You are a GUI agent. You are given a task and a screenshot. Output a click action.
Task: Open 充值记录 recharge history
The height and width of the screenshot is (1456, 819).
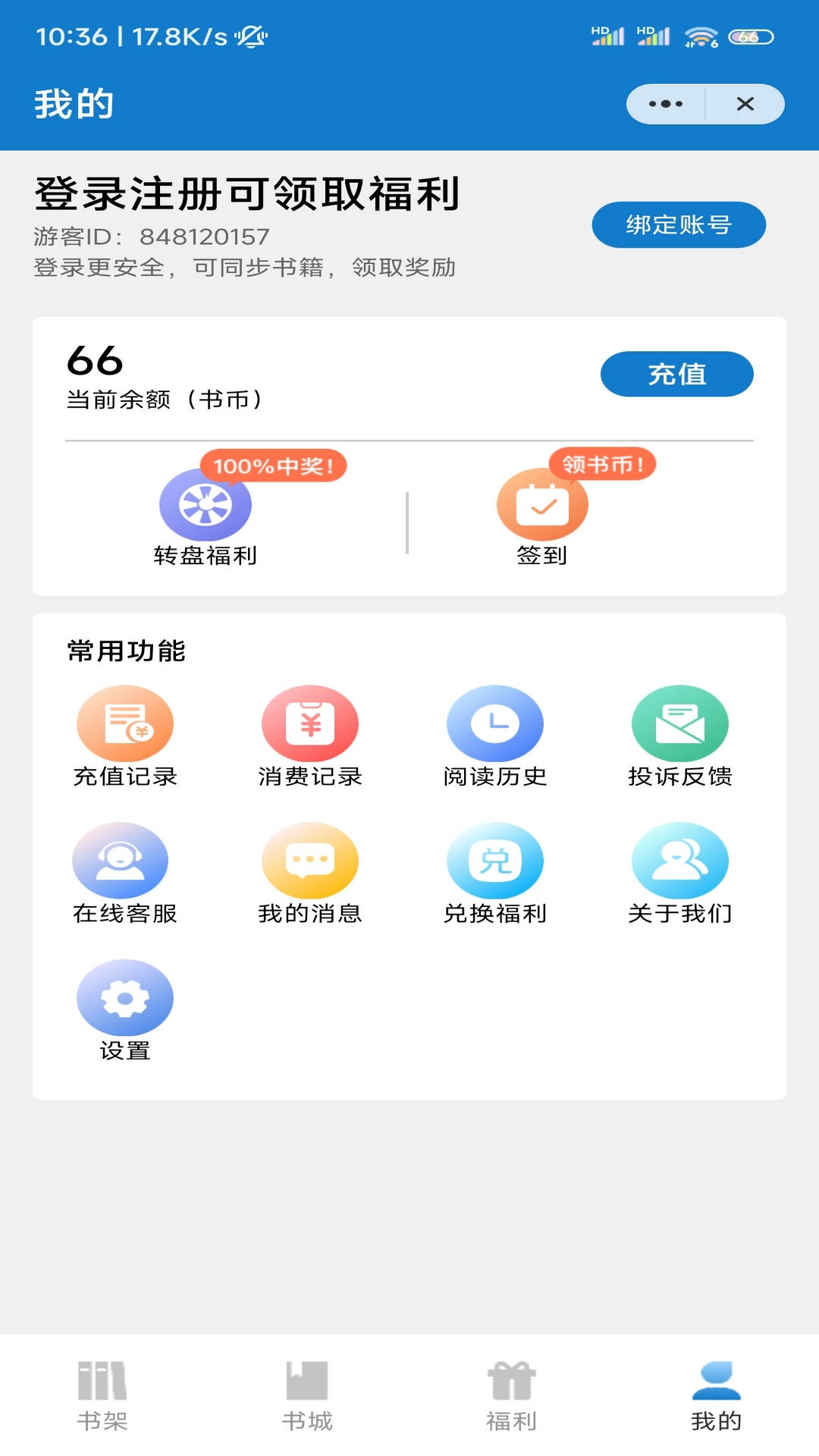tap(127, 723)
